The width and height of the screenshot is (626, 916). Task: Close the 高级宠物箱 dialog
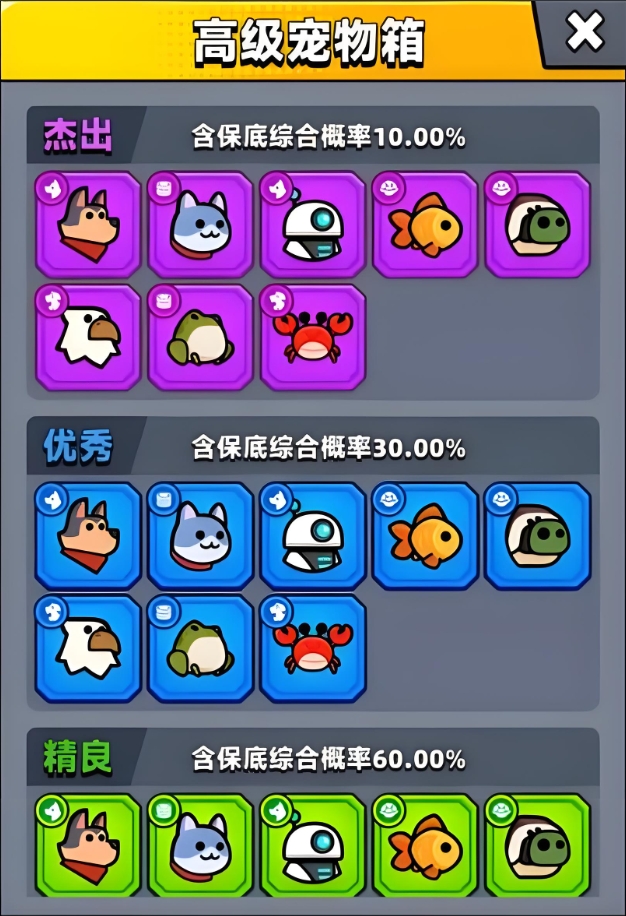[x=585, y=33]
